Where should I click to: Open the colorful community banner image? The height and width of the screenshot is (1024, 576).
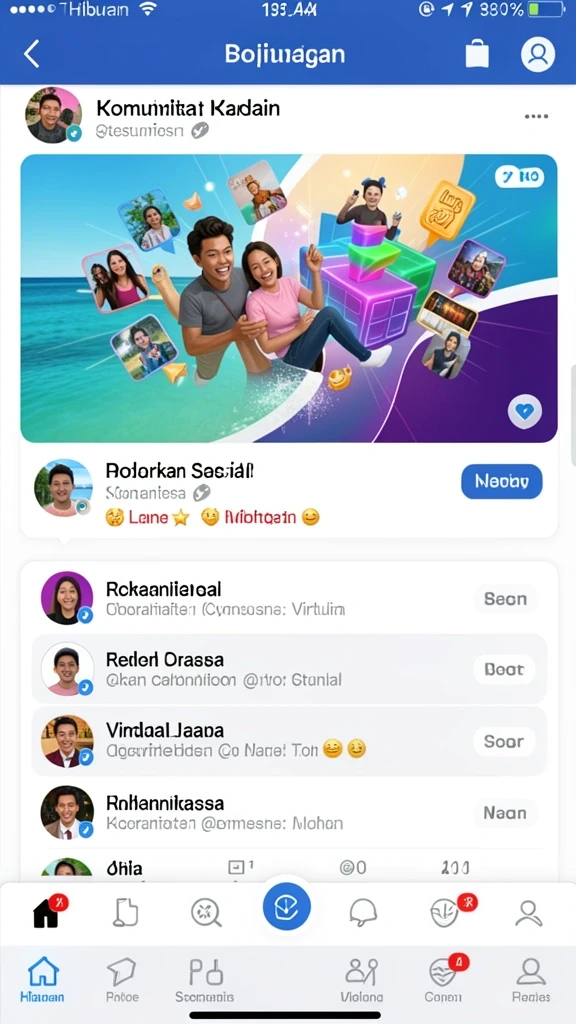coord(289,298)
